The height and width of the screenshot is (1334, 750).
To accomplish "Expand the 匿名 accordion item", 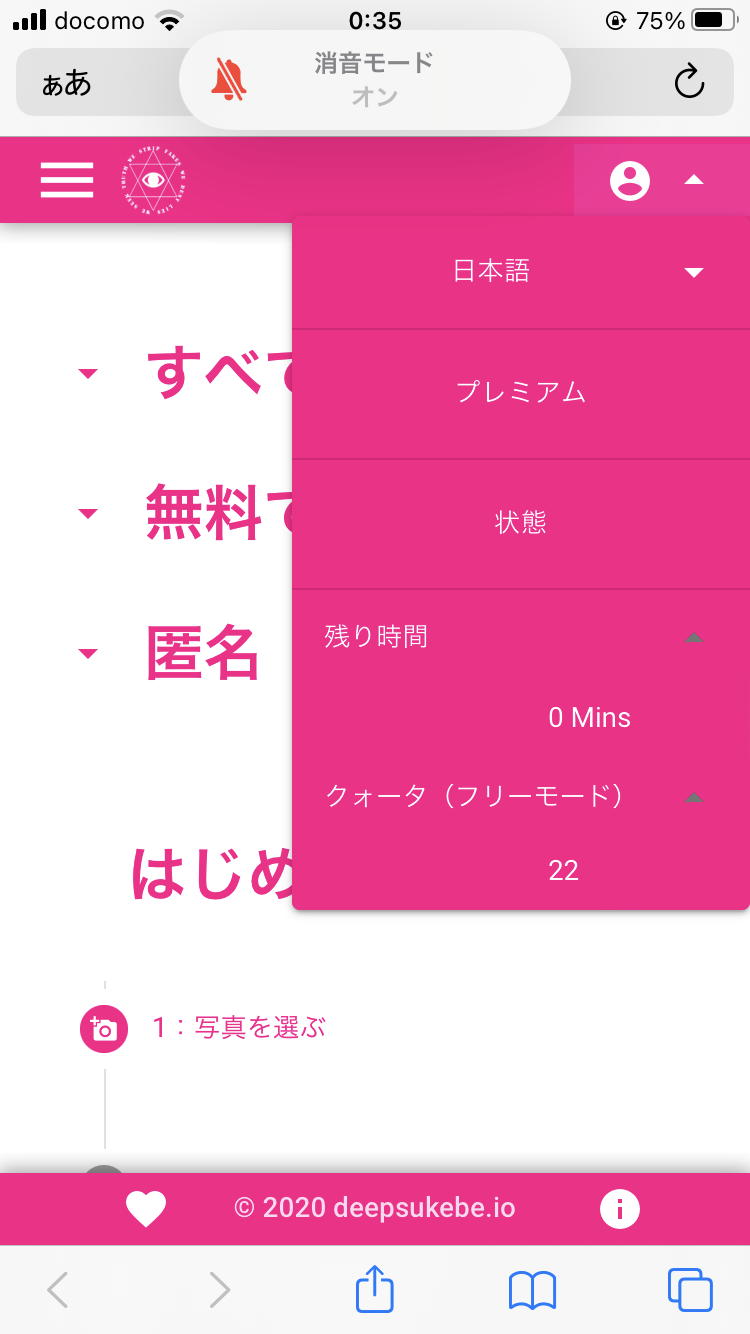I will click(88, 653).
